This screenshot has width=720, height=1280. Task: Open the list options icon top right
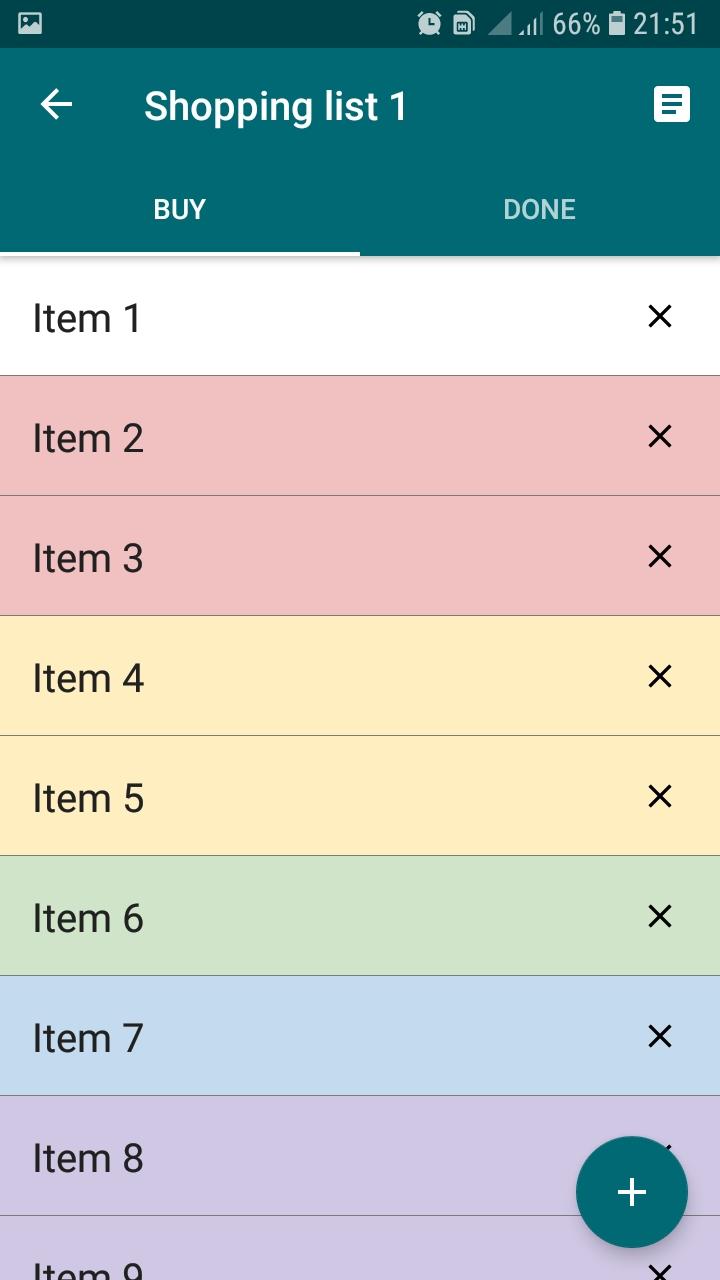pyautogui.click(x=672, y=104)
